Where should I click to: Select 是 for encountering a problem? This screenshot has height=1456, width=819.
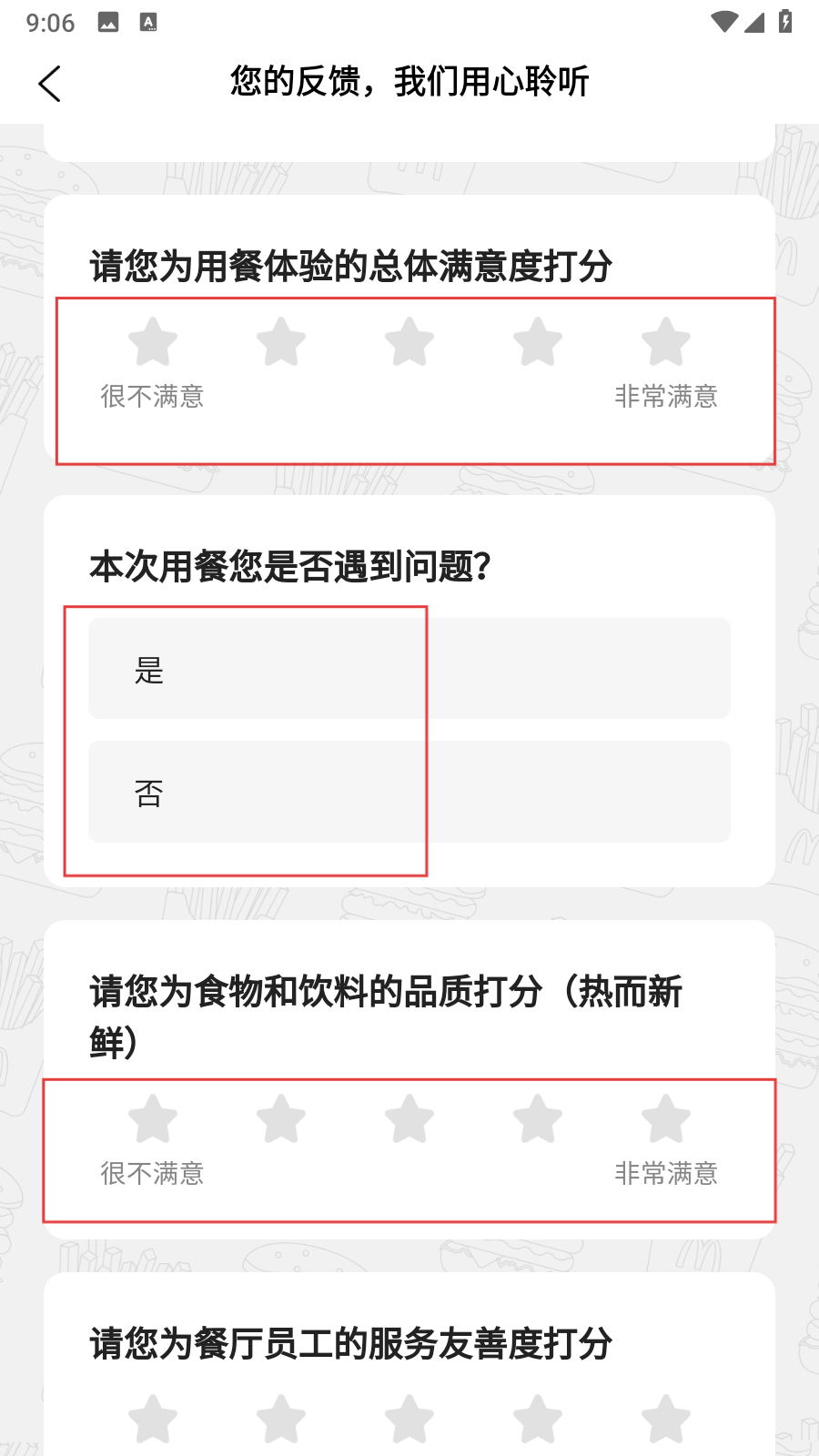pos(409,669)
